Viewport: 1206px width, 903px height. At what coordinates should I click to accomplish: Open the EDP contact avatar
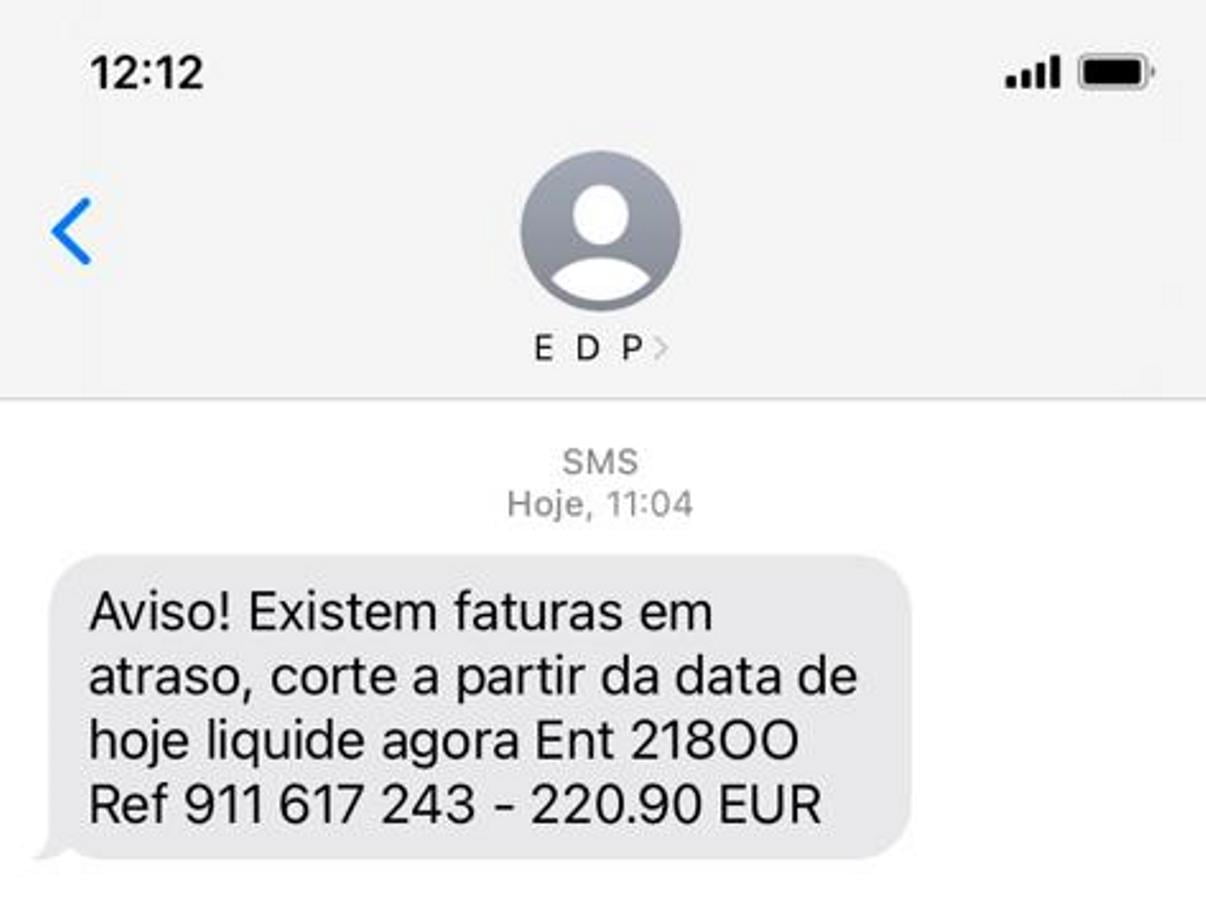pyautogui.click(x=601, y=231)
